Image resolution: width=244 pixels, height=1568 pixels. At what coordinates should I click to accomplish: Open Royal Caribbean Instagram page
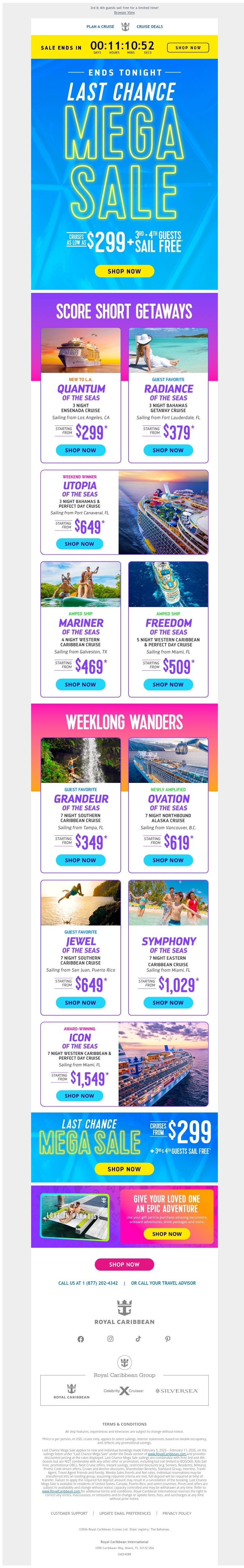[110, 1339]
